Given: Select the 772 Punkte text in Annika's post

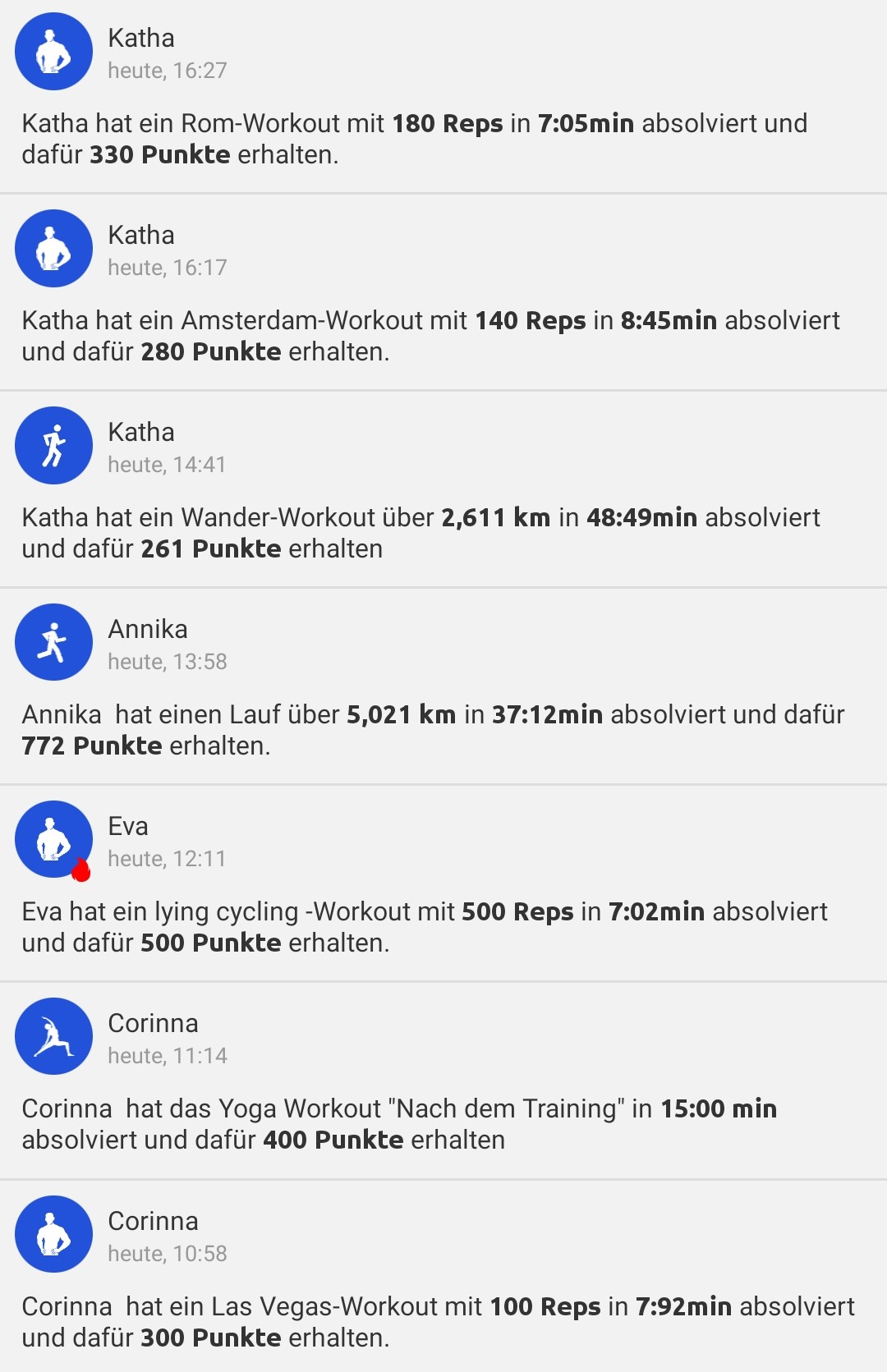Looking at the screenshot, I should coord(91,746).
